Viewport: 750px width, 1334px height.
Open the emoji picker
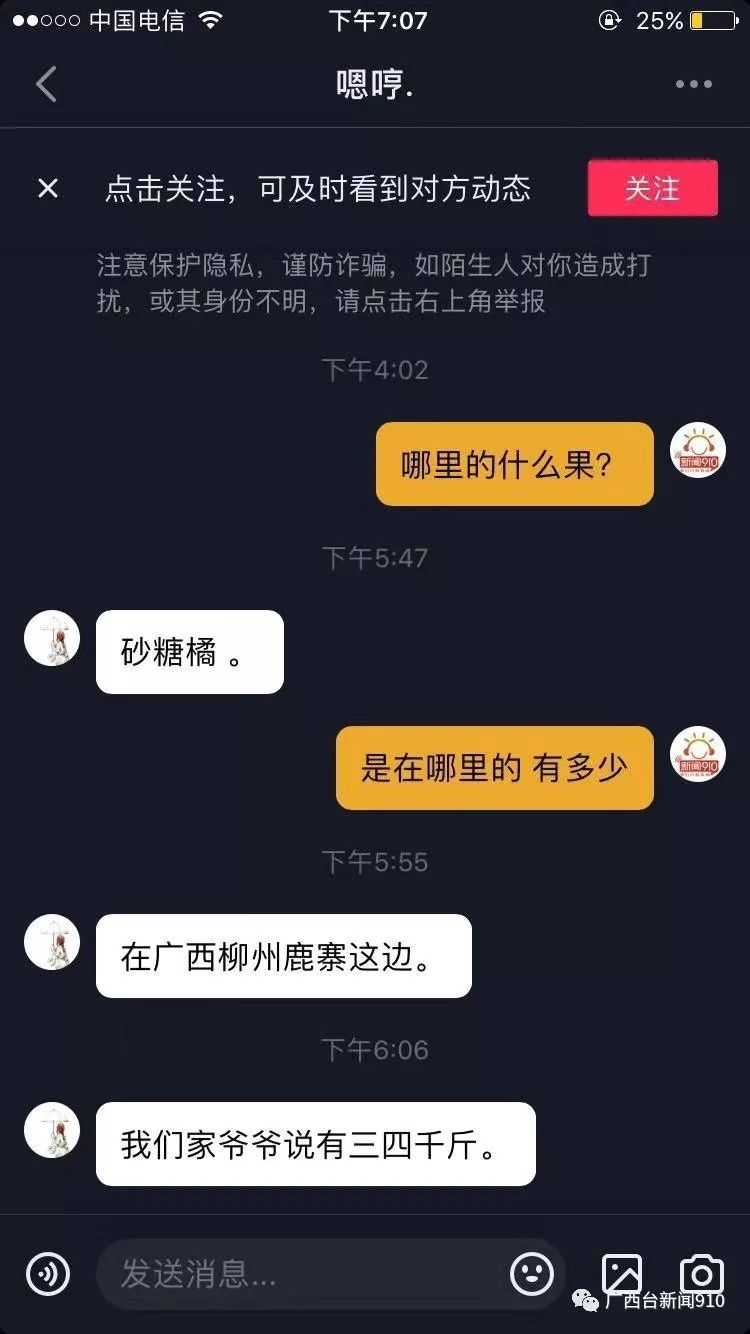[x=532, y=1274]
